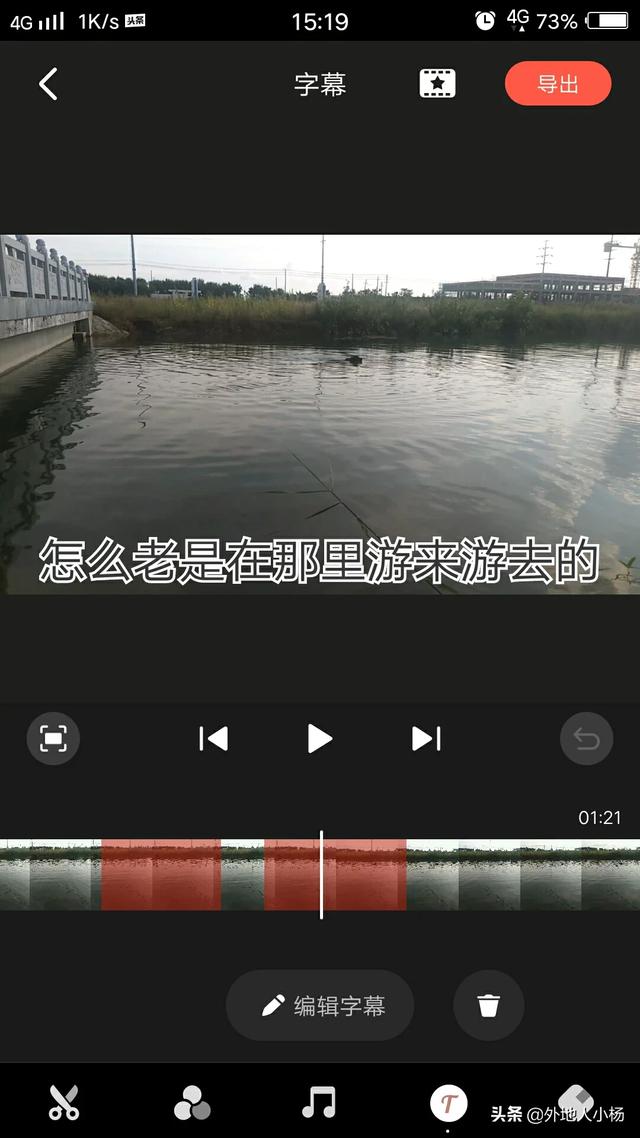This screenshot has width=640, height=1138.
Task: Select the text subtitle tool
Action: click(448, 1103)
